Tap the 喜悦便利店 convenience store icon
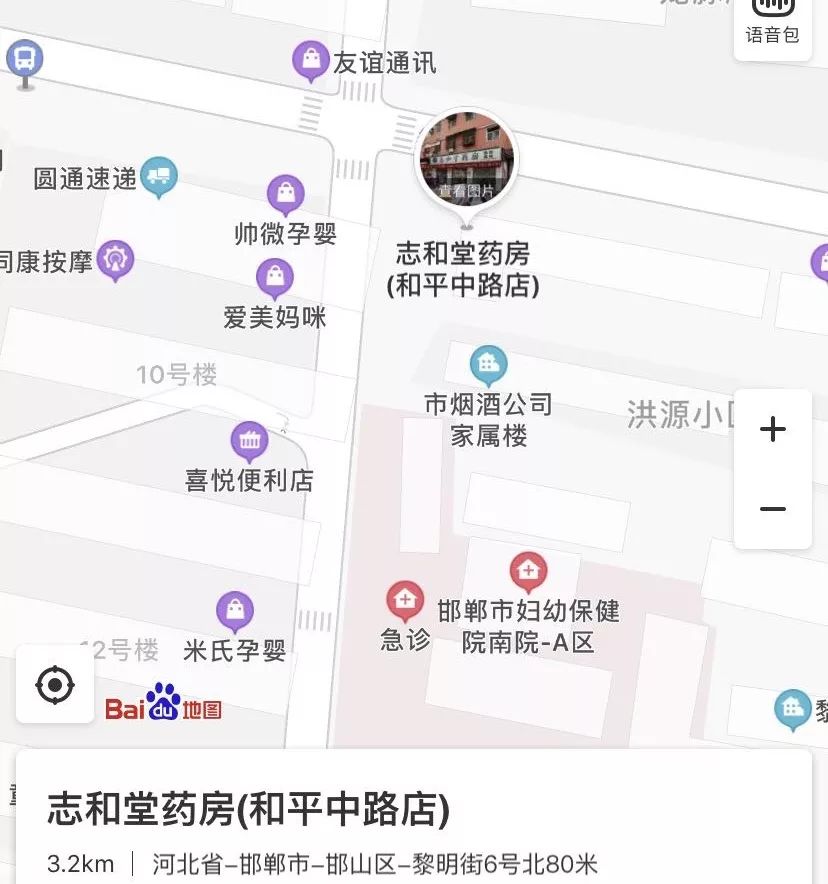 [248, 439]
